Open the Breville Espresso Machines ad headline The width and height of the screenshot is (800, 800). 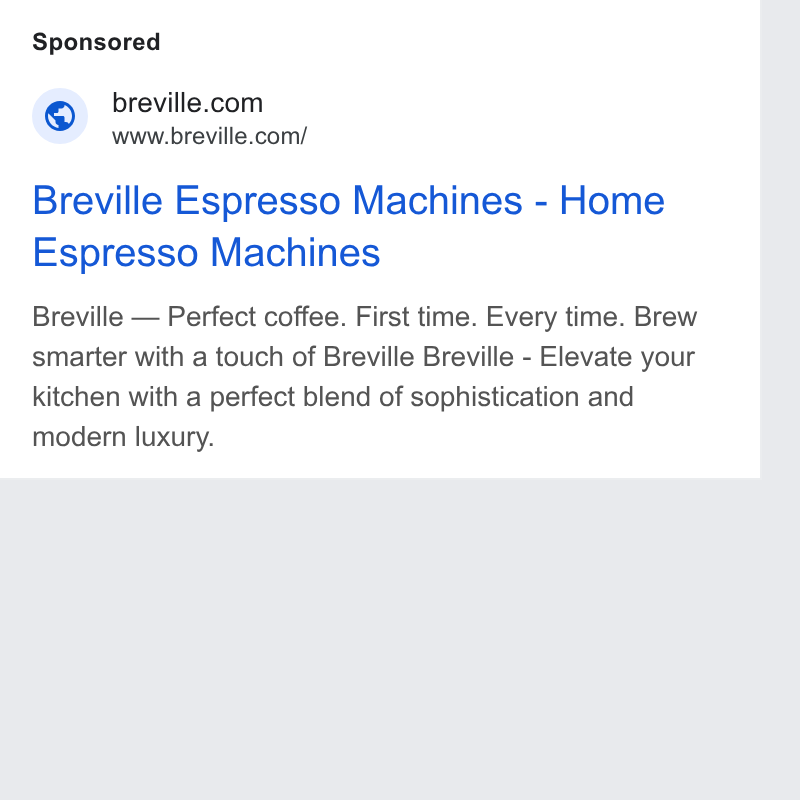348,226
